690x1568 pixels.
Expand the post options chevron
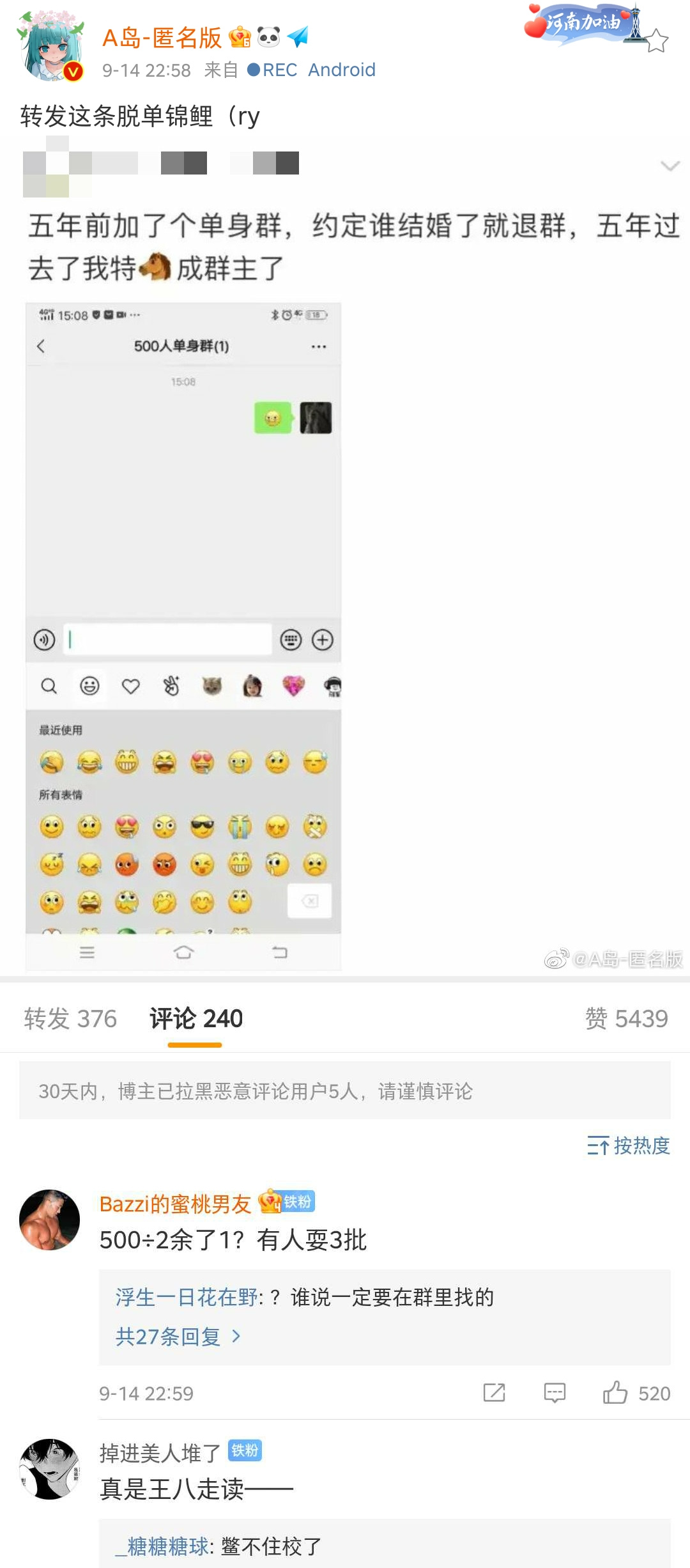[670, 166]
